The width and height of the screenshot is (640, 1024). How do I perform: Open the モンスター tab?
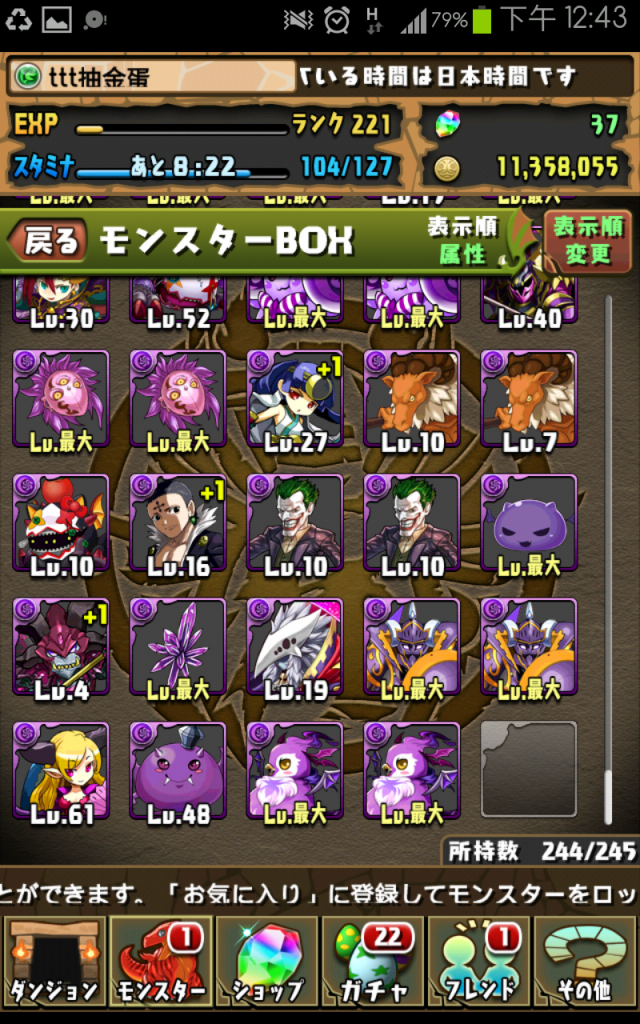(160, 962)
